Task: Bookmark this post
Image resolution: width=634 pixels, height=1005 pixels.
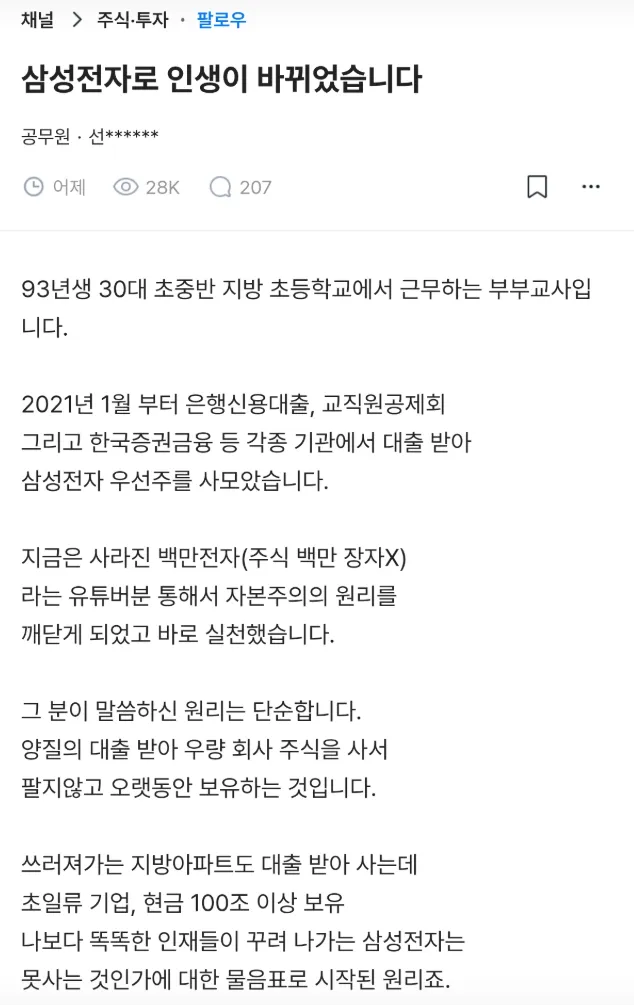Action: pos(537,187)
